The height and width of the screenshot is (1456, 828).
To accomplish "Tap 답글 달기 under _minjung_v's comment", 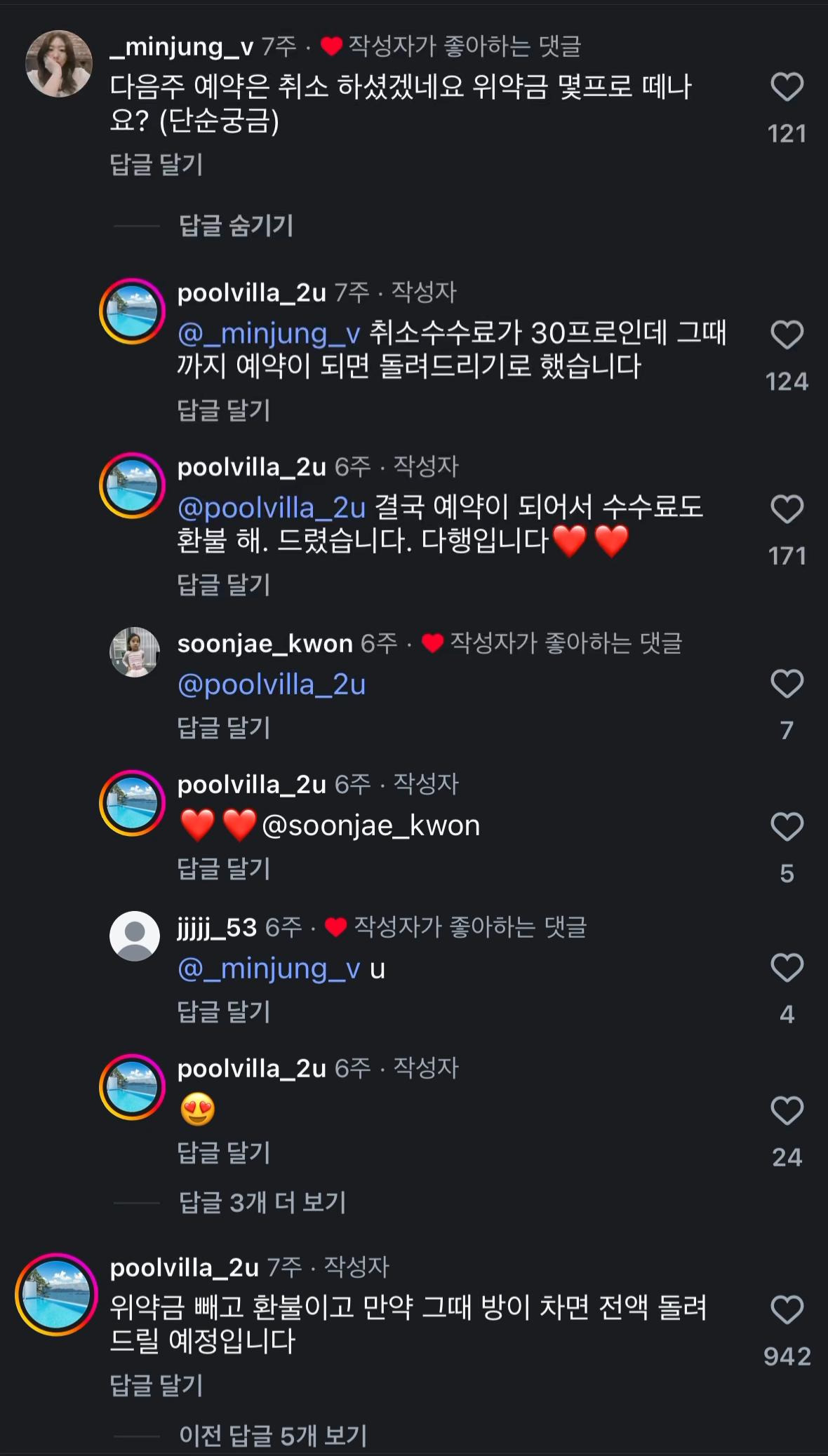I will click(x=156, y=164).
